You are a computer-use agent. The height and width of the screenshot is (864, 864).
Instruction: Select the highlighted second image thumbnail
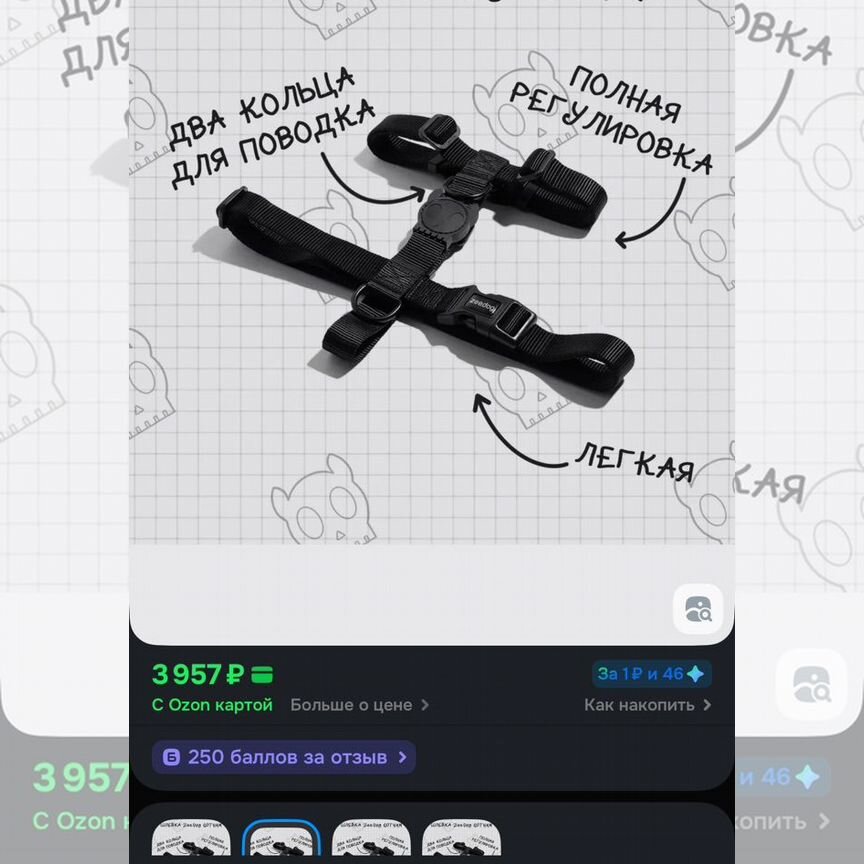coord(281,842)
